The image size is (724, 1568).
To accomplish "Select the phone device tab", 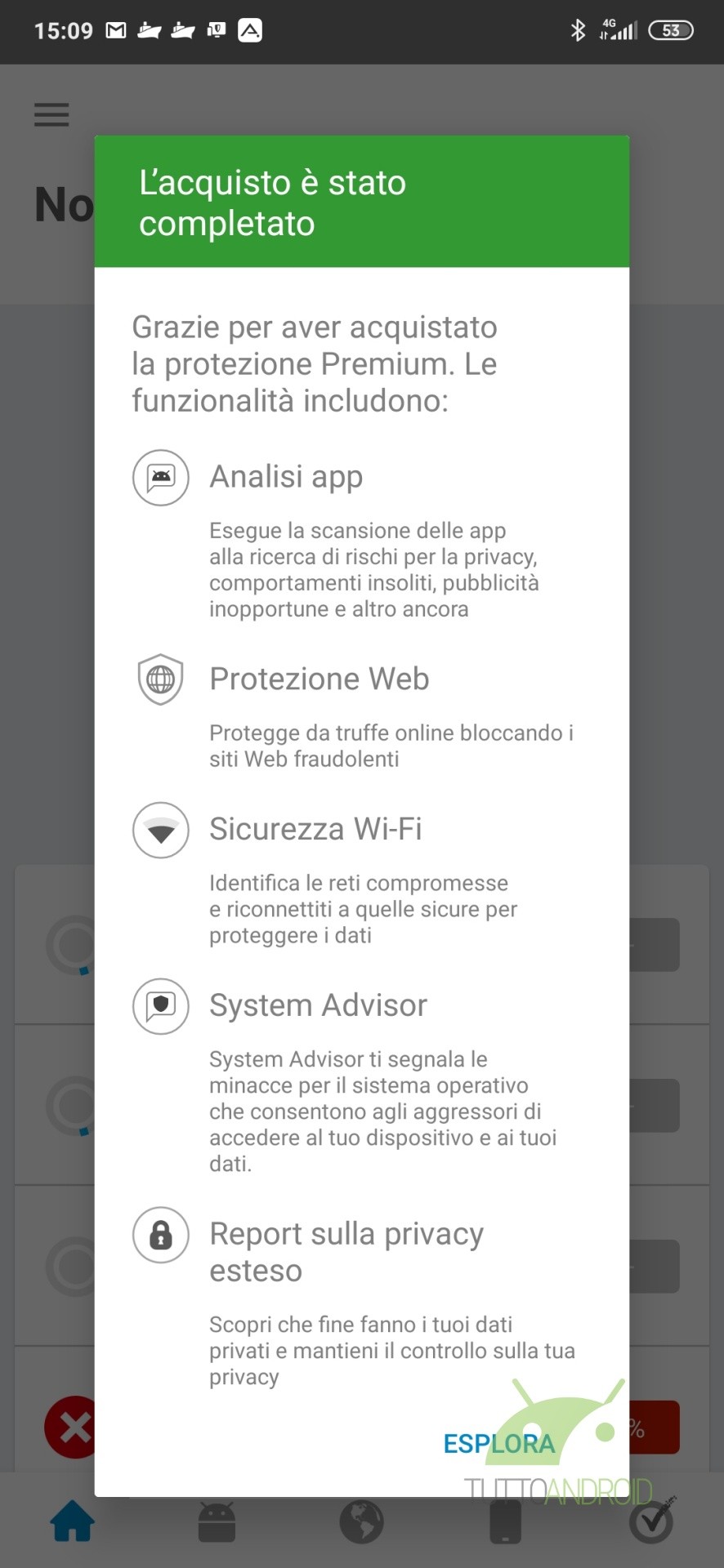I will tap(506, 1522).
